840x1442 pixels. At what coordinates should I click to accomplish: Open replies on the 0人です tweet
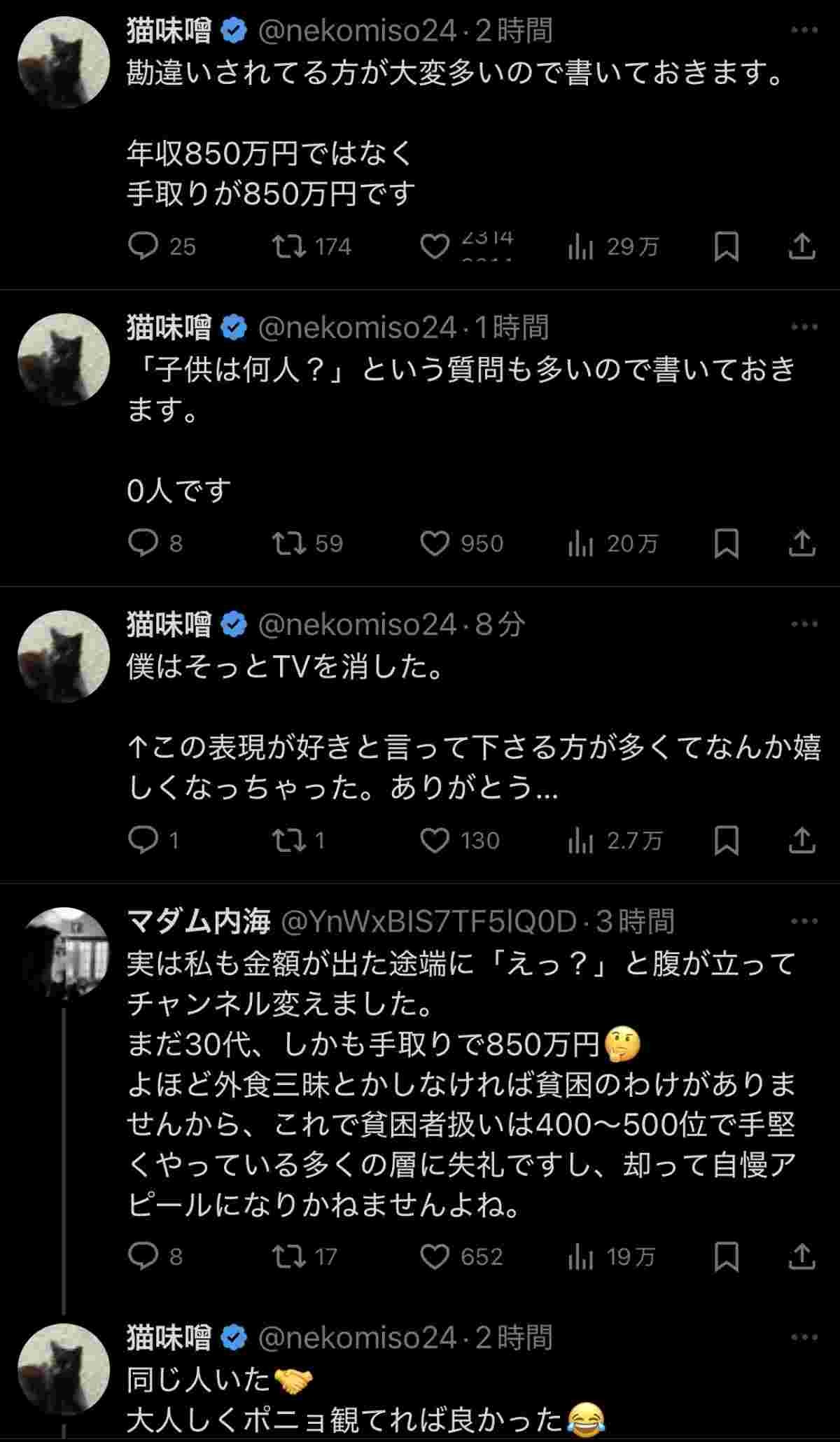tap(144, 543)
